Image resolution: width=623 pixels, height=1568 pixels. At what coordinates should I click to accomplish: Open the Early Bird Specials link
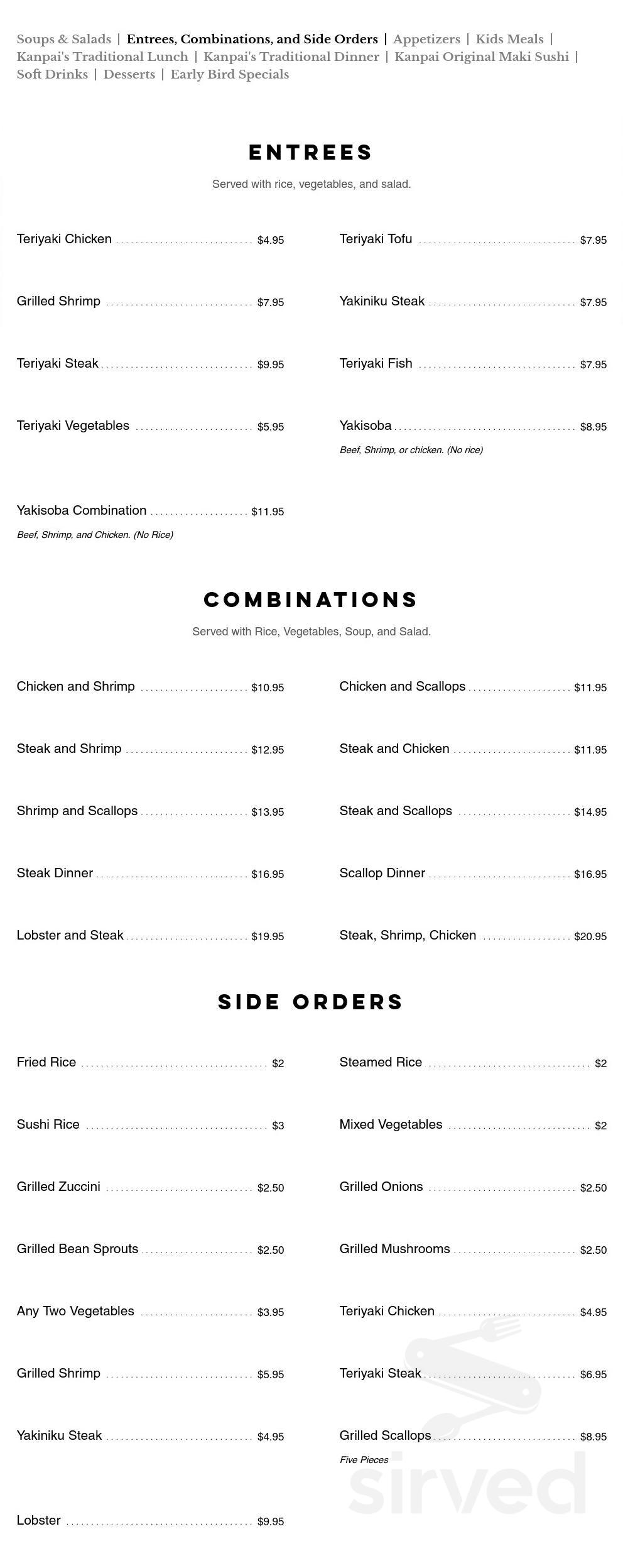230,74
